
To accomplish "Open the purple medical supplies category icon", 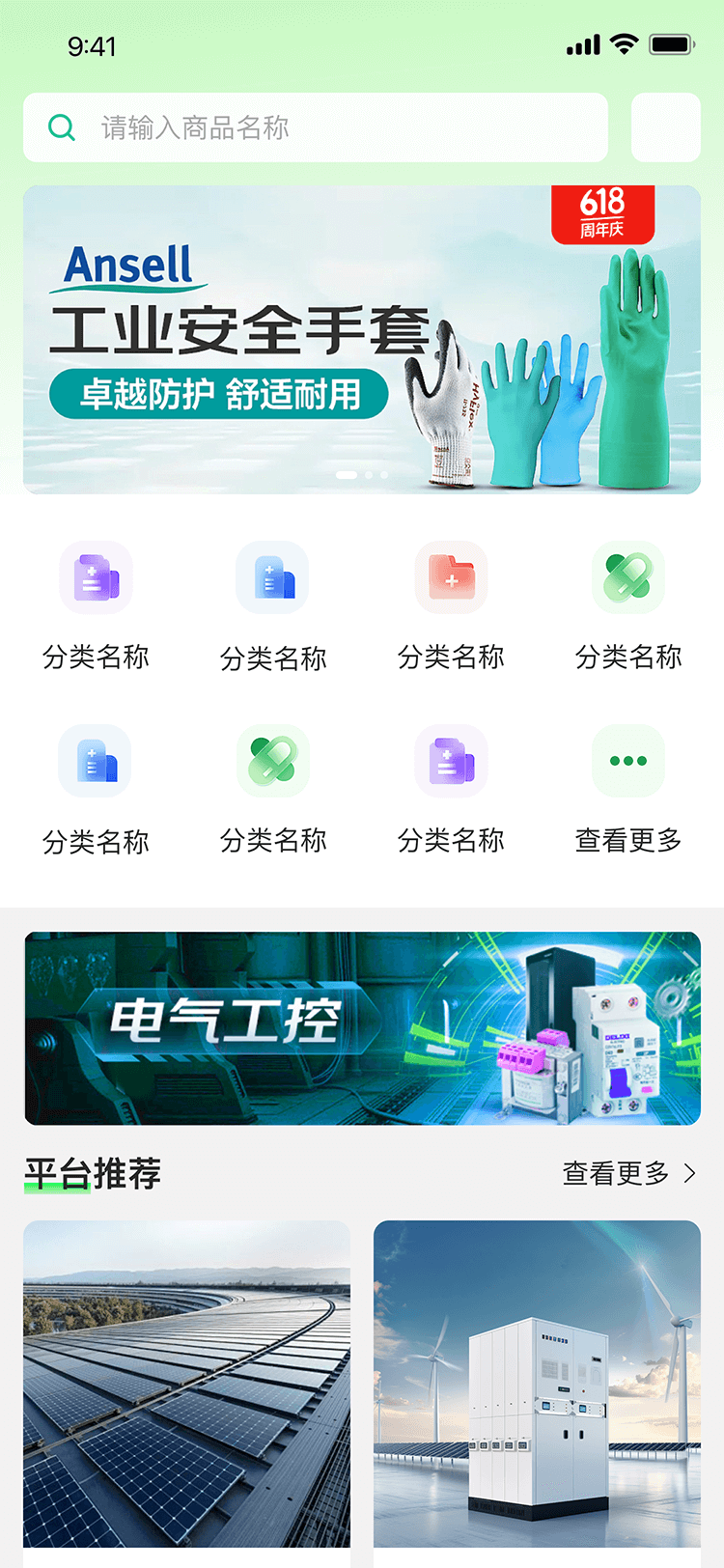I will coord(95,576).
